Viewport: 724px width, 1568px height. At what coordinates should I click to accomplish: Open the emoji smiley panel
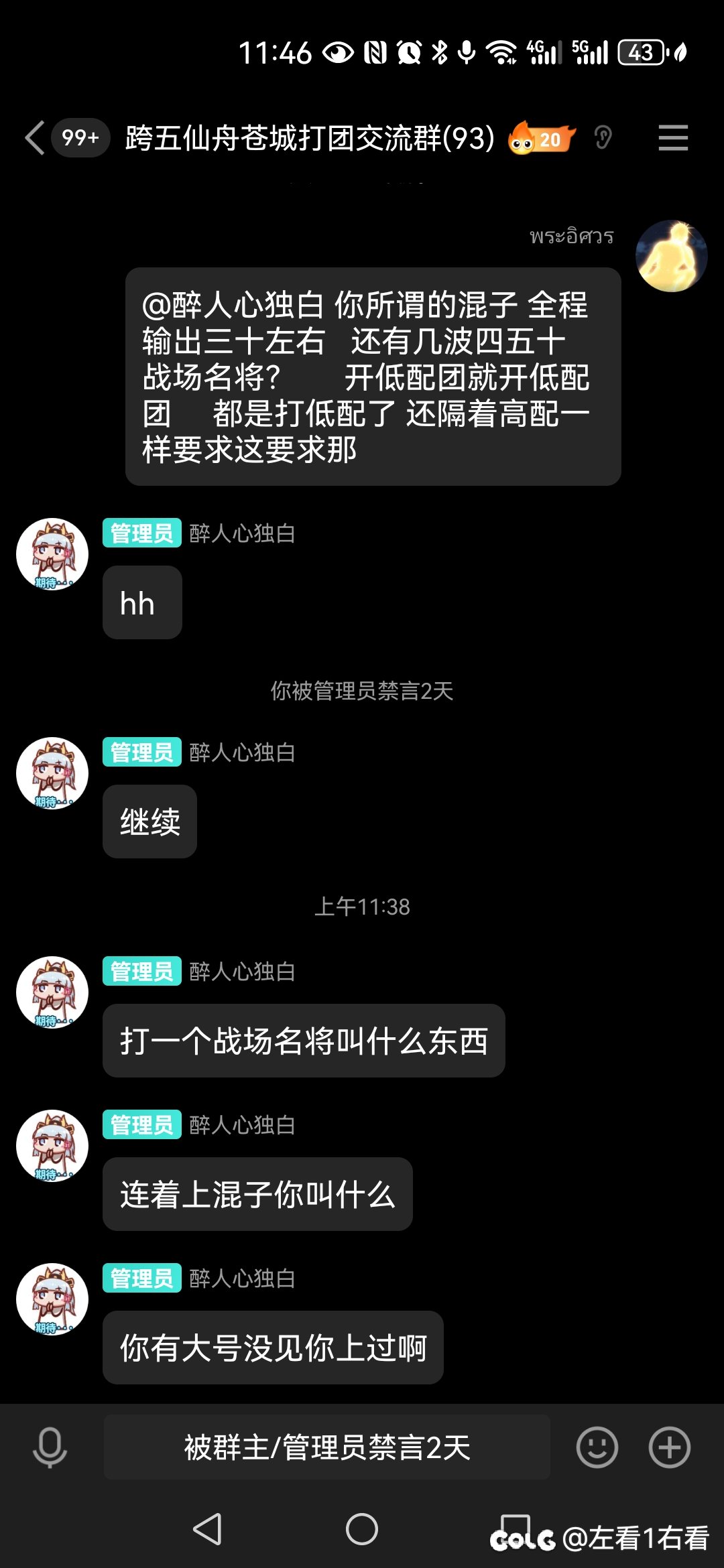click(x=597, y=1447)
